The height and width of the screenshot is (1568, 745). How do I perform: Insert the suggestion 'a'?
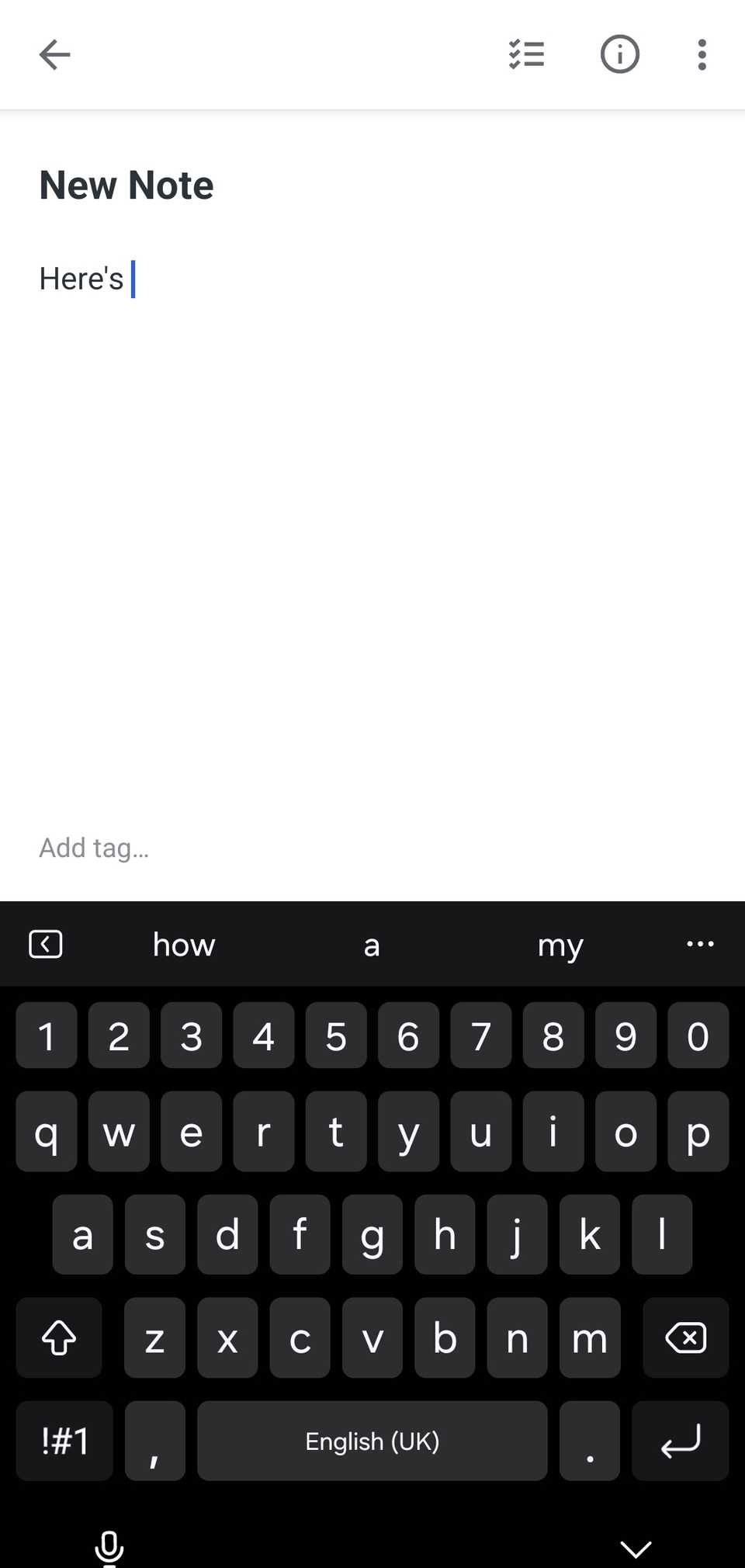(372, 945)
